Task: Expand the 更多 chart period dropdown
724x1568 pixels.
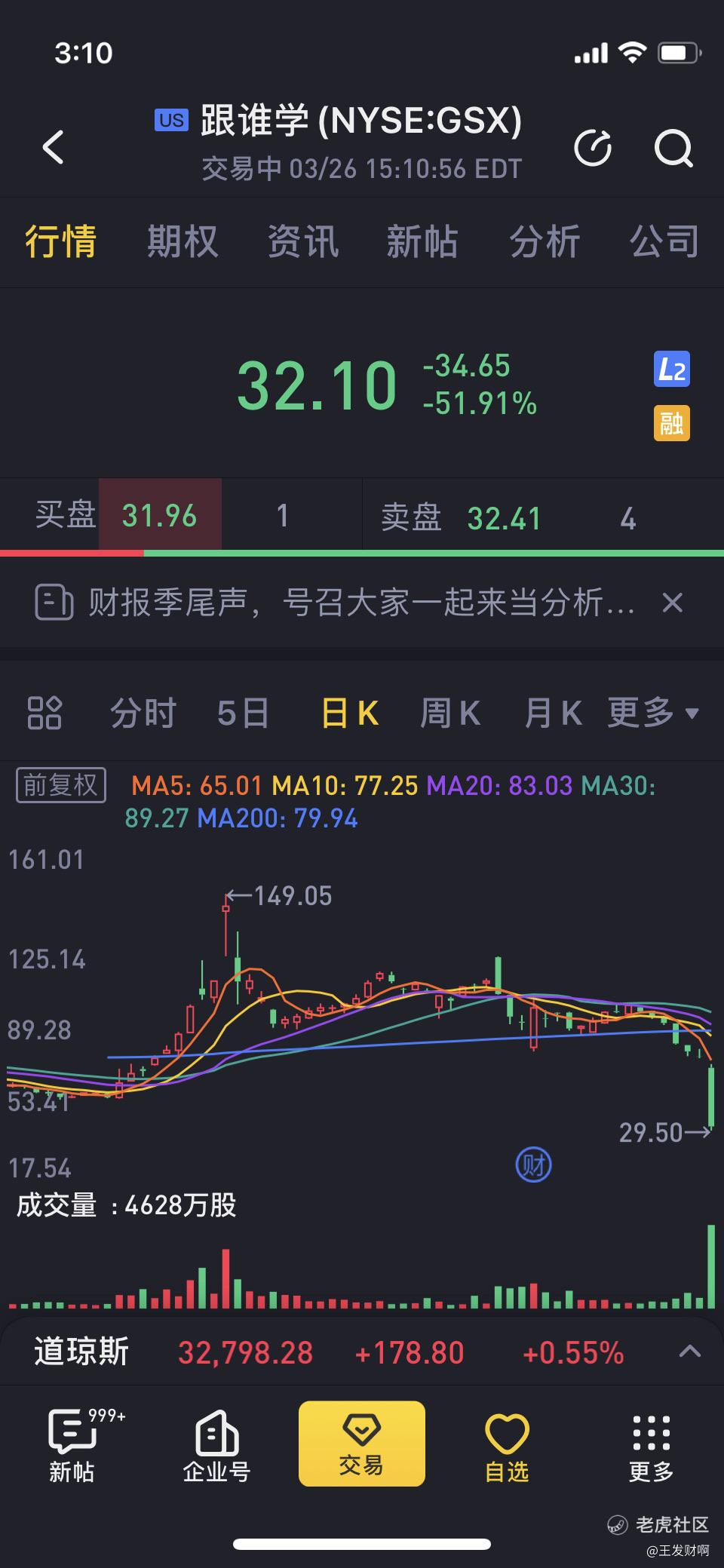Action: pyautogui.click(x=653, y=713)
